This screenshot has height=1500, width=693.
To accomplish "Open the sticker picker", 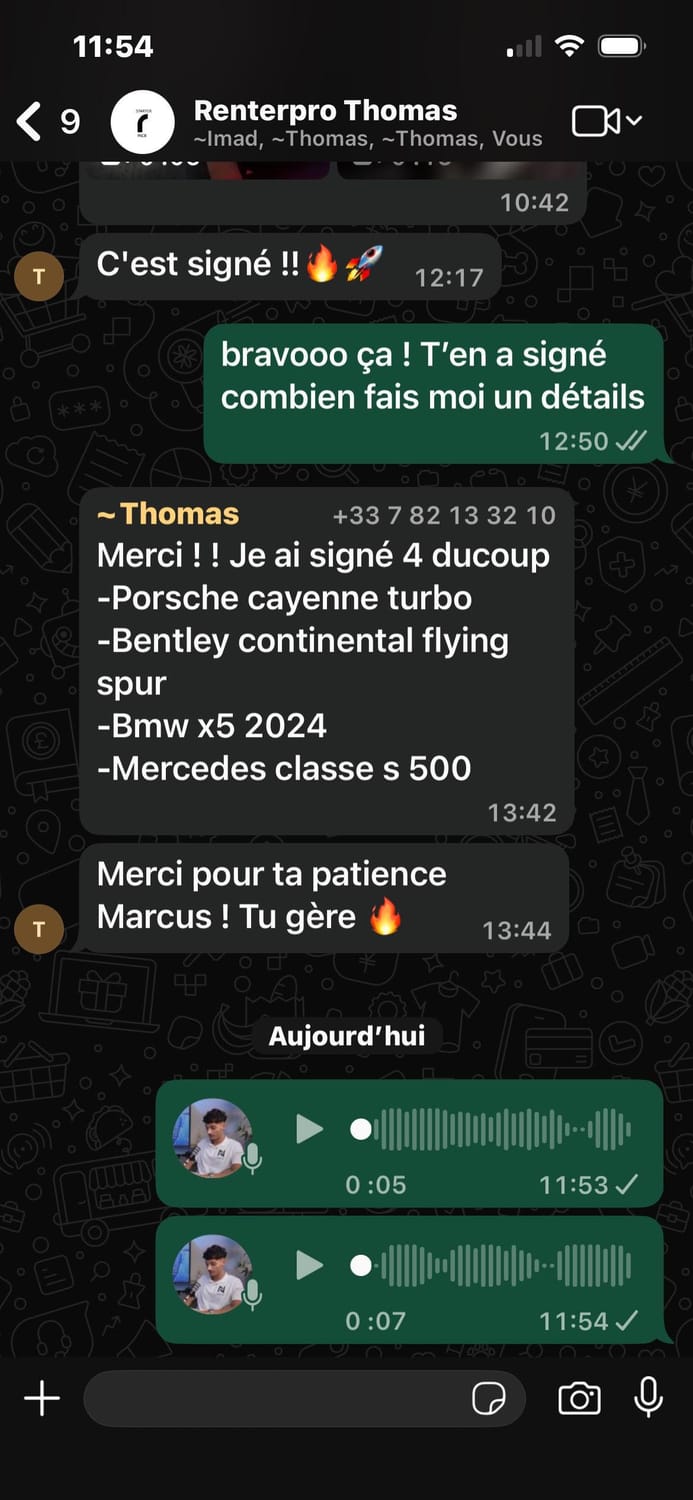I will point(489,1399).
